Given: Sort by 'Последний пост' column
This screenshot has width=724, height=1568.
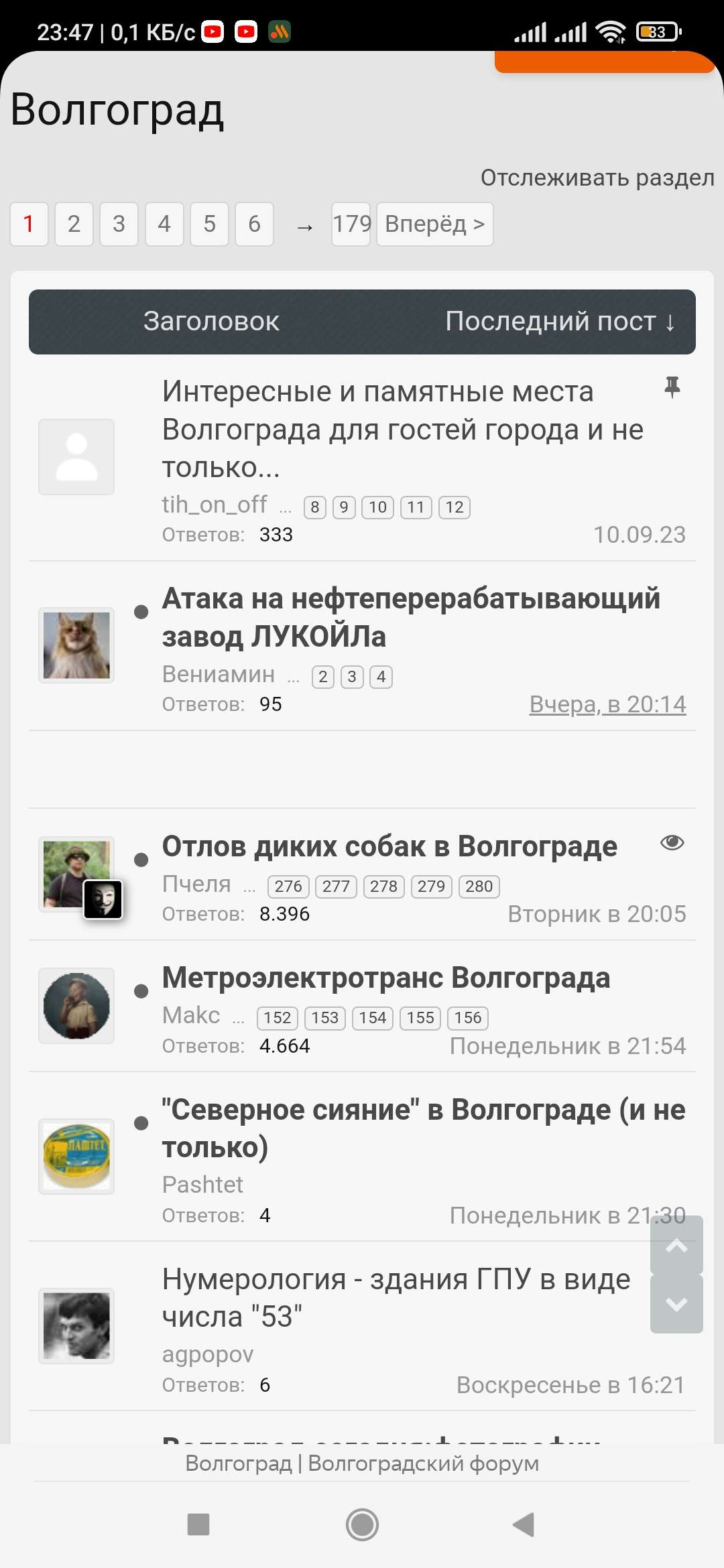Looking at the screenshot, I should [x=560, y=322].
